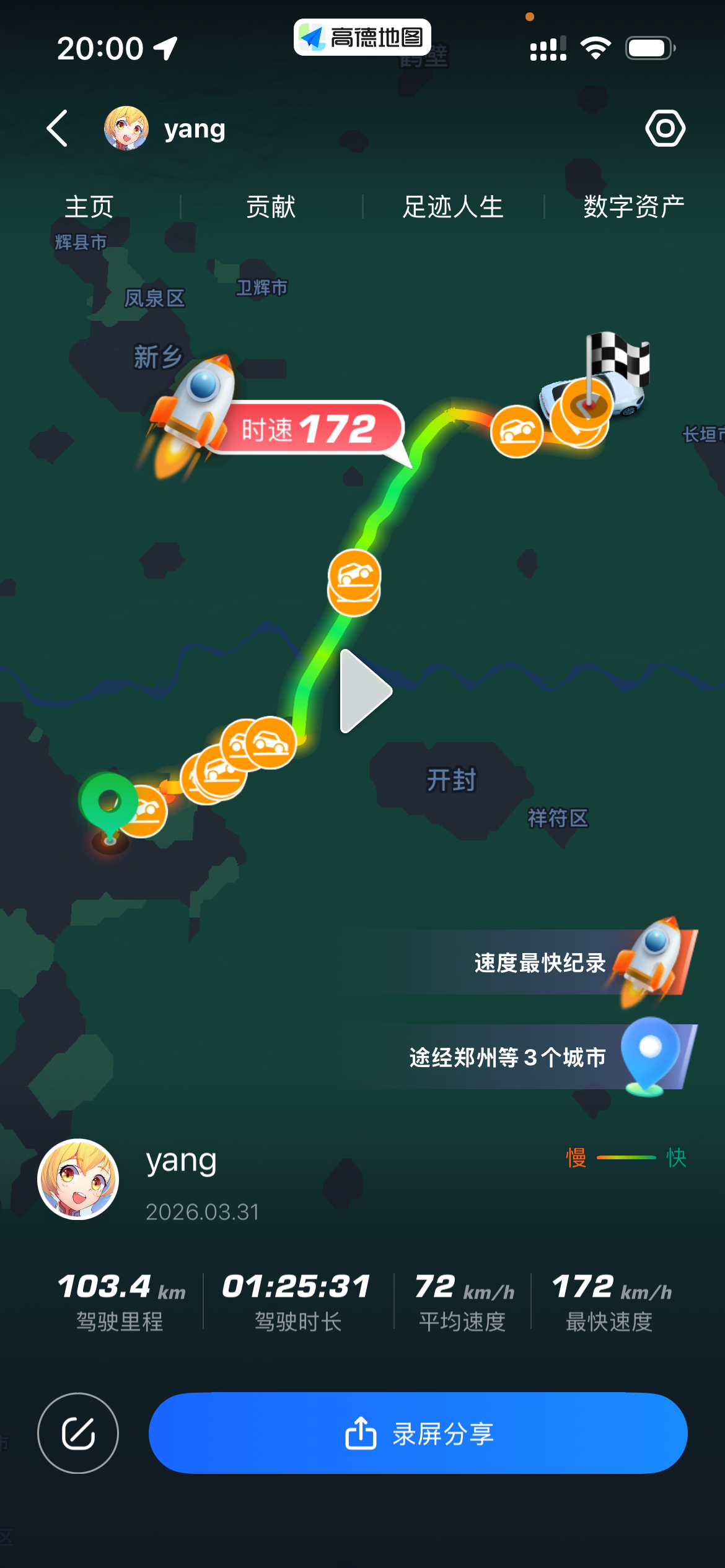Viewport: 725px width, 1568px height.
Task: Tap the round edit pencil button
Action: point(78,1433)
